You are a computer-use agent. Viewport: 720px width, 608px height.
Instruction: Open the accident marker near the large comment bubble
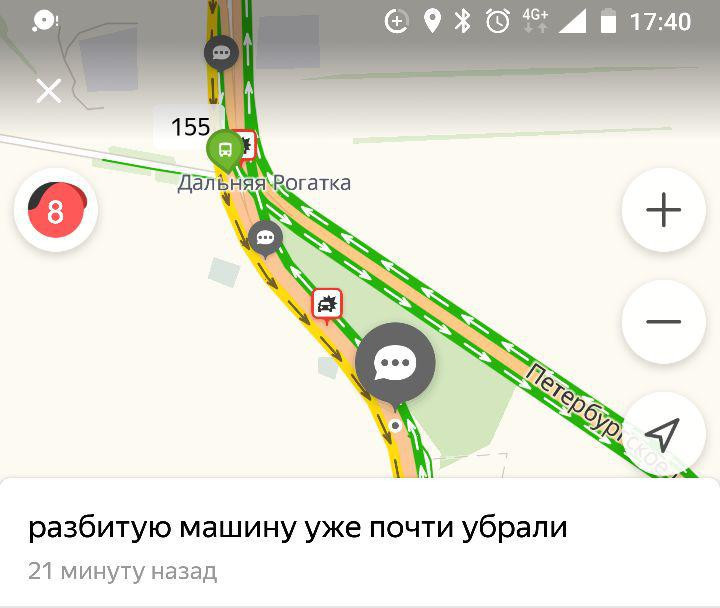[327, 303]
